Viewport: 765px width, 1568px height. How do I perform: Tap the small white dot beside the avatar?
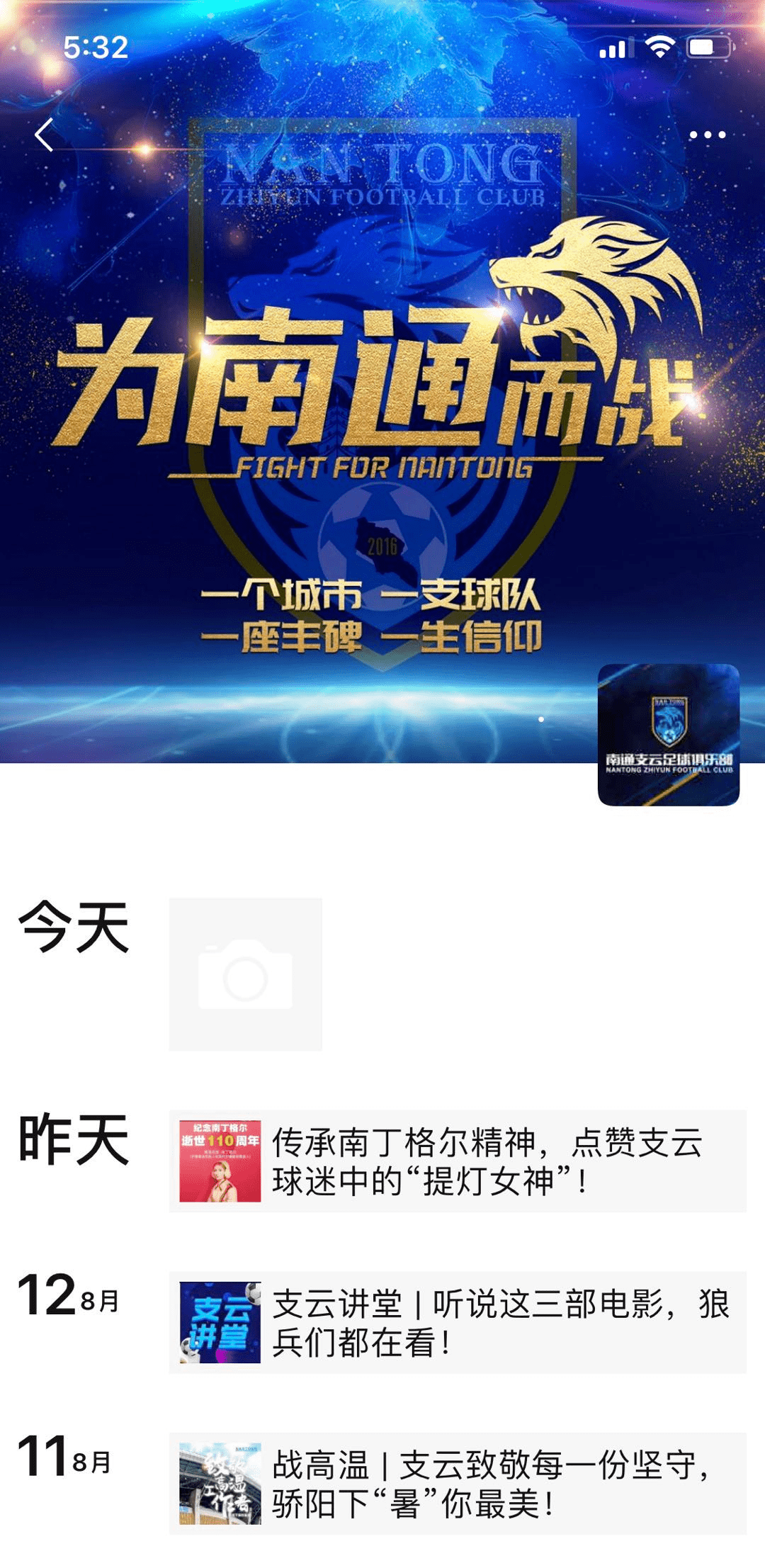pos(541,719)
